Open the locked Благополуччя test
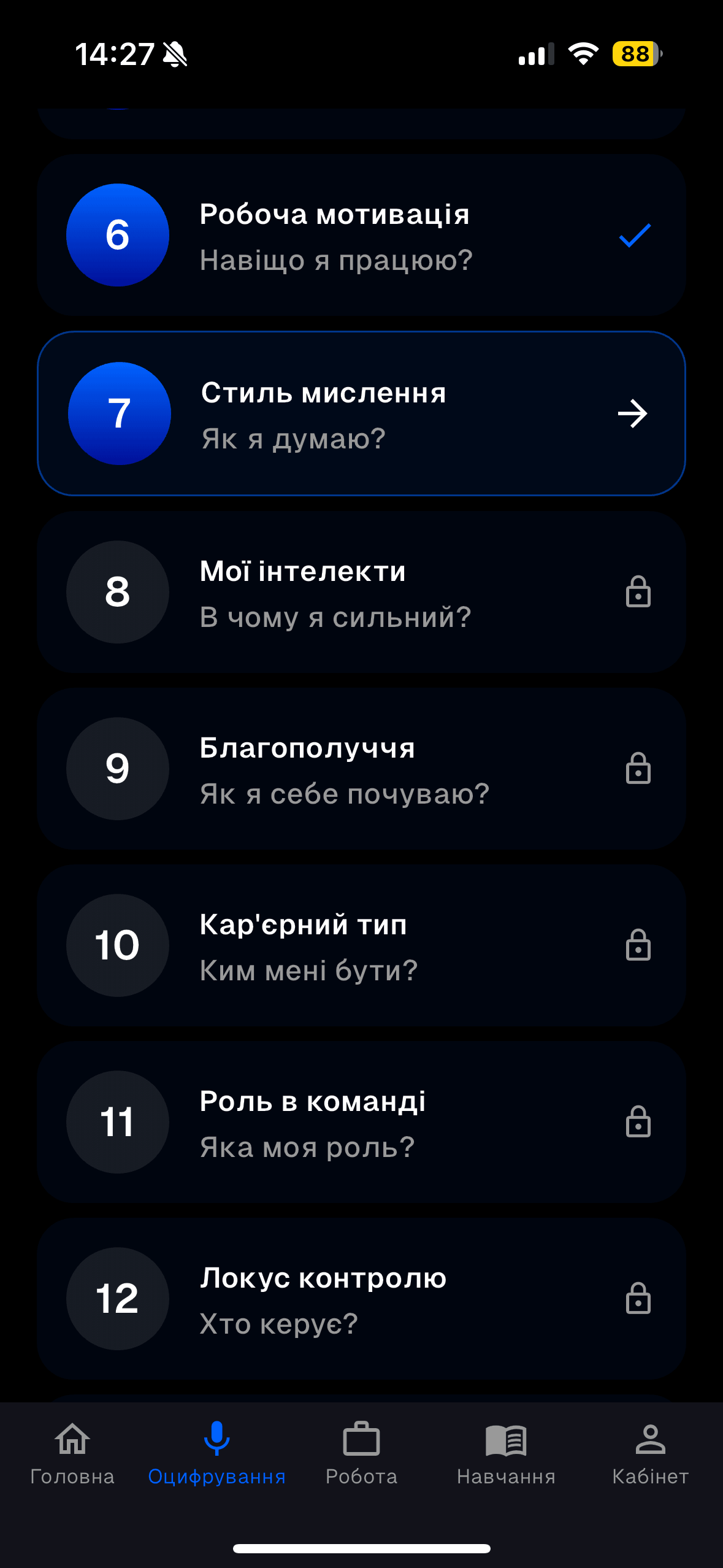This screenshot has width=723, height=1568. pyautogui.click(x=361, y=769)
